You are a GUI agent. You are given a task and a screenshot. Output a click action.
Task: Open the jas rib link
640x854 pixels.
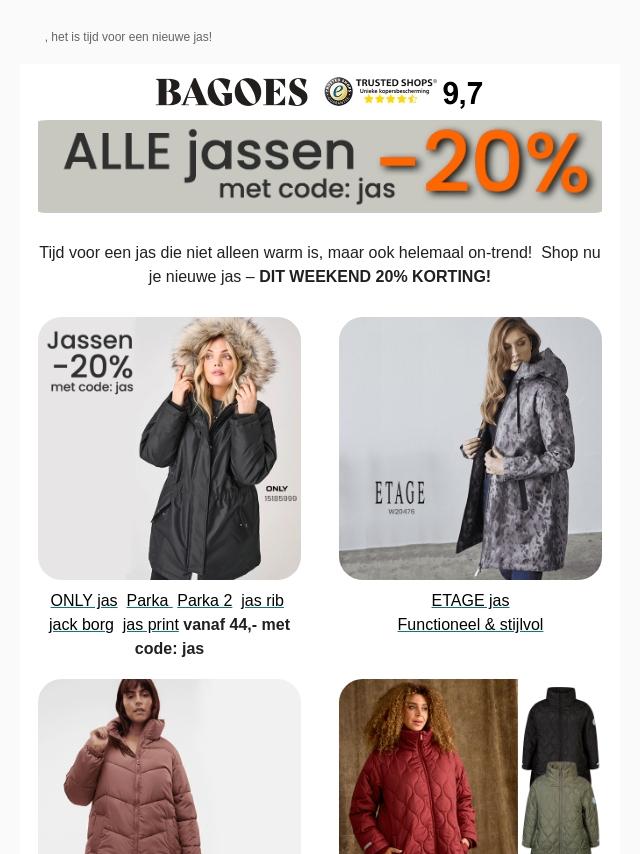point(262,600)
